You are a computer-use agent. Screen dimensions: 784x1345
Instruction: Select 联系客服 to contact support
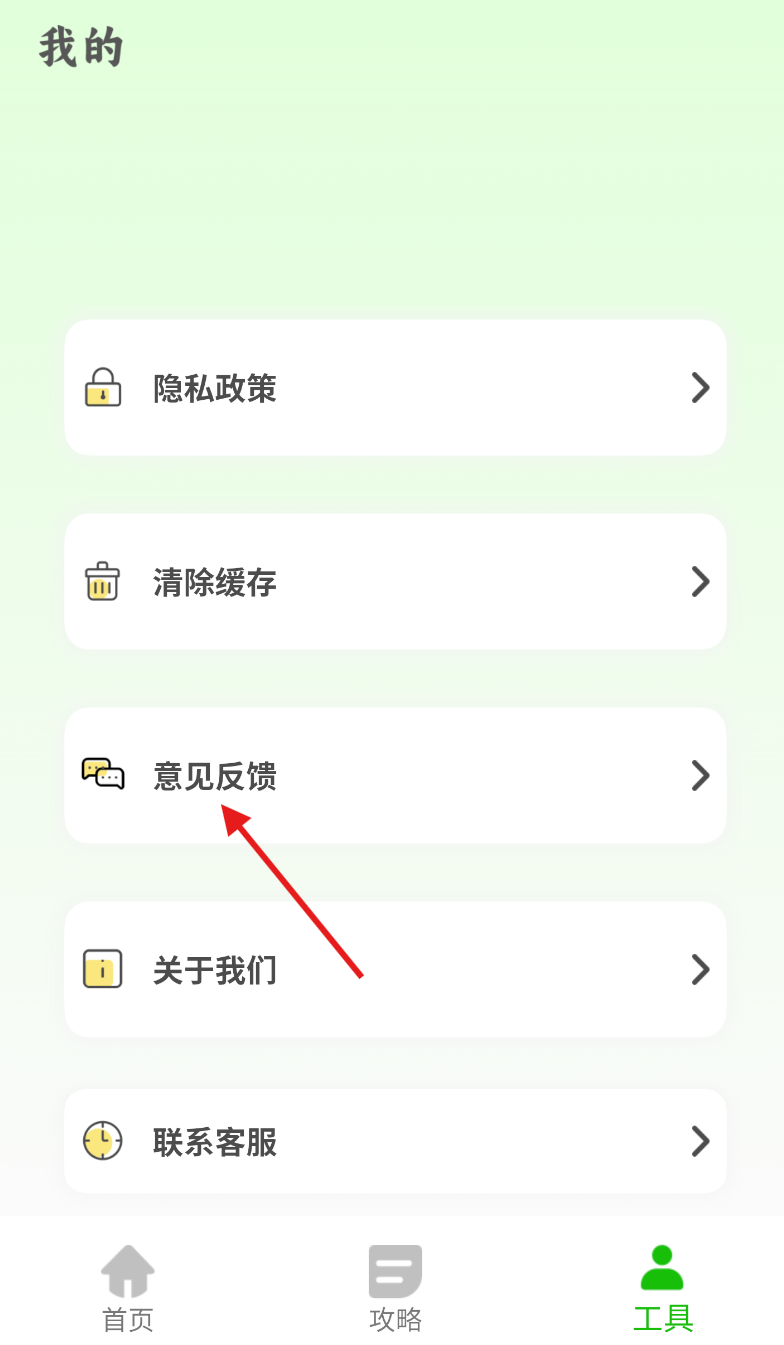(395, 1141)
